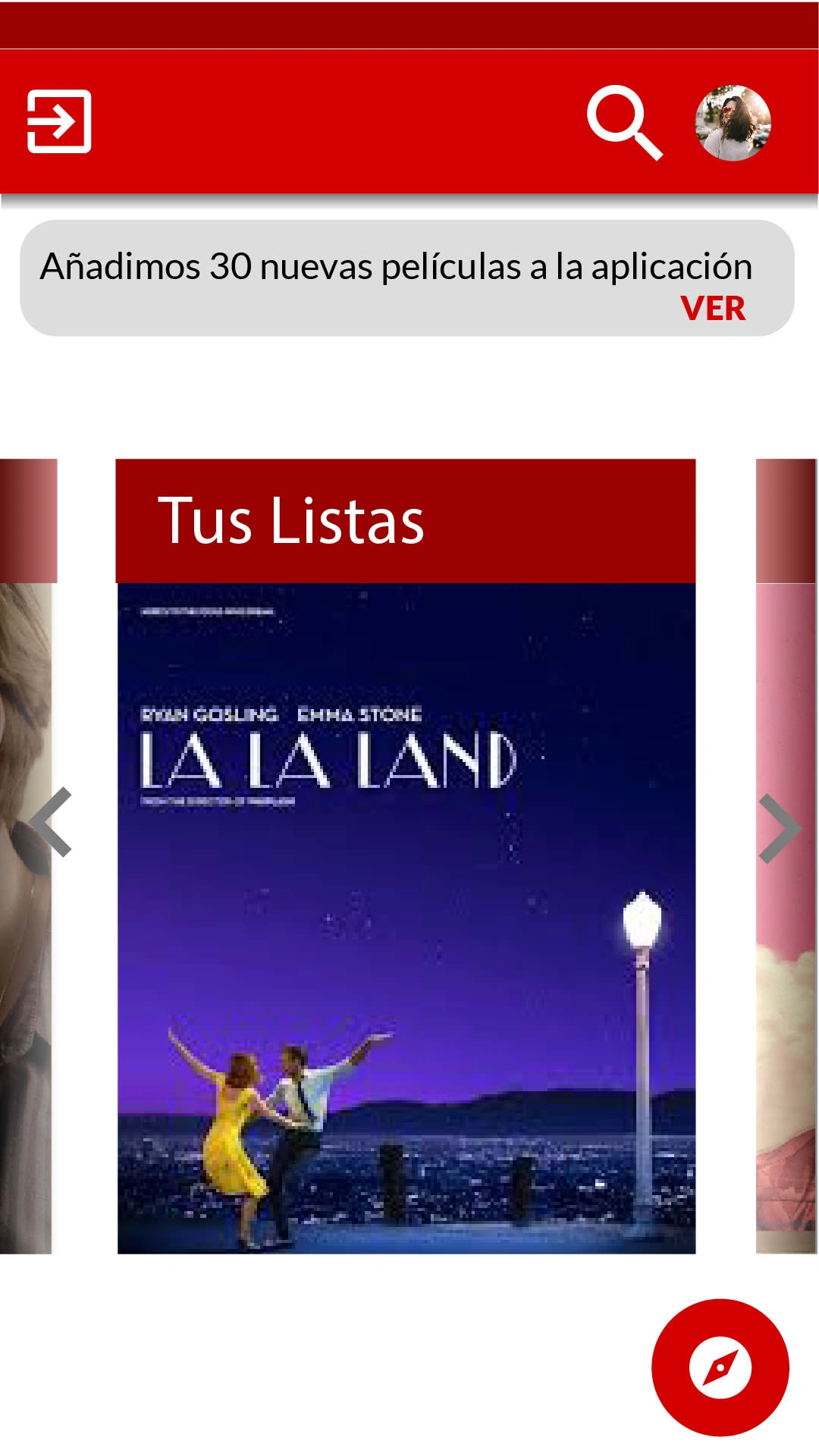This screenshot has width=819, height=1456.
Task: Tap the compass explore button
Action: [720, 1367]
